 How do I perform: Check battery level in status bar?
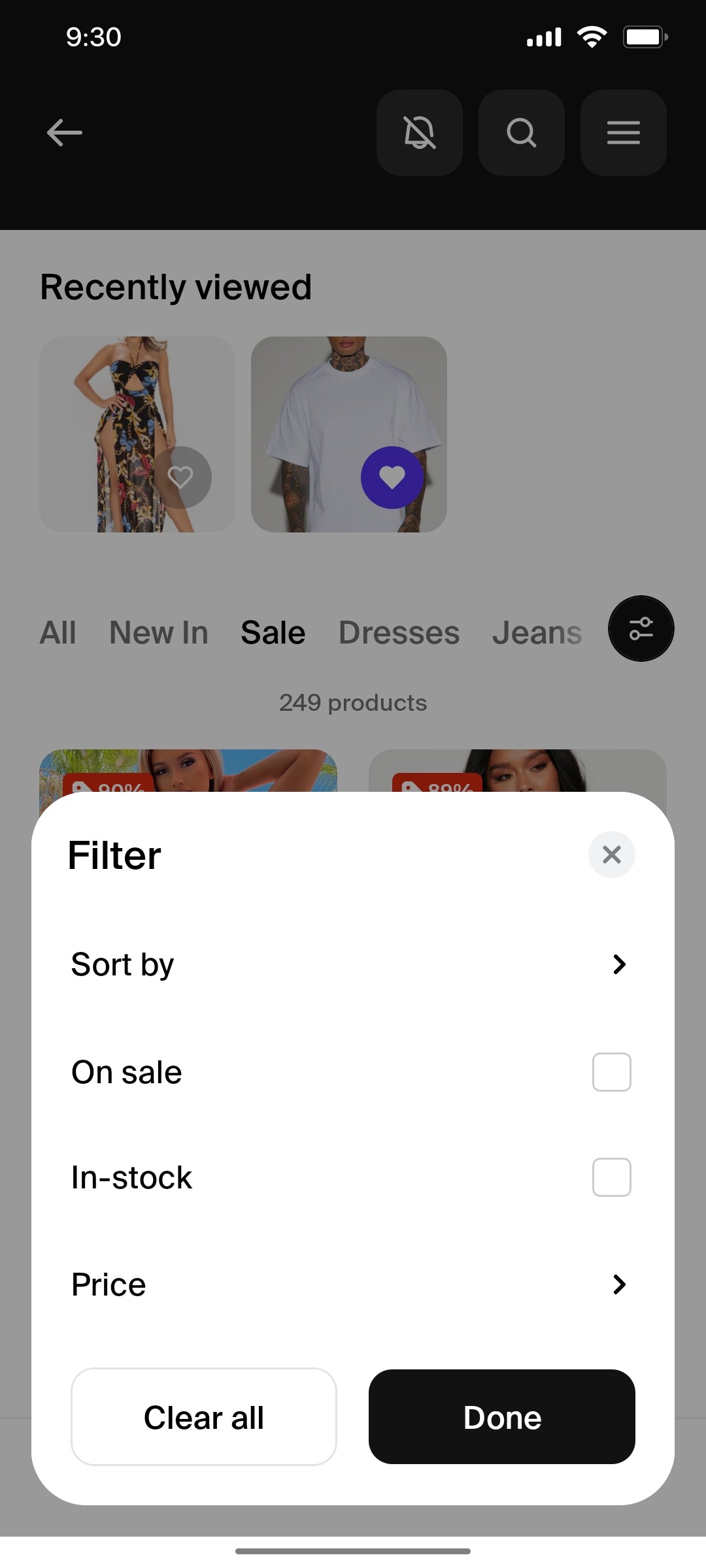coord(645,37)
